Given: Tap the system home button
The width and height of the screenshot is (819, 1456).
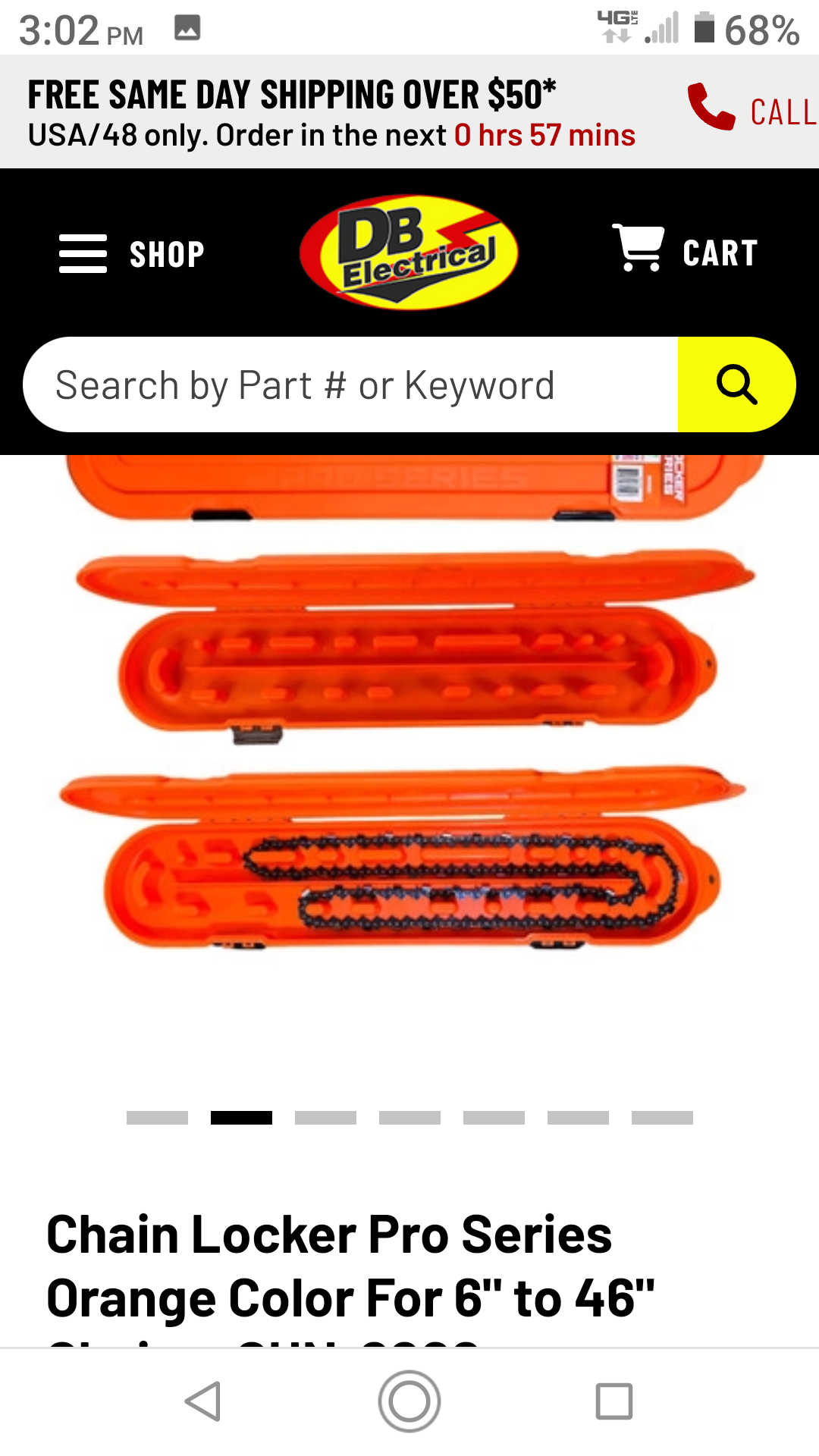Looking at the screenshot, I should point(409,1401).
